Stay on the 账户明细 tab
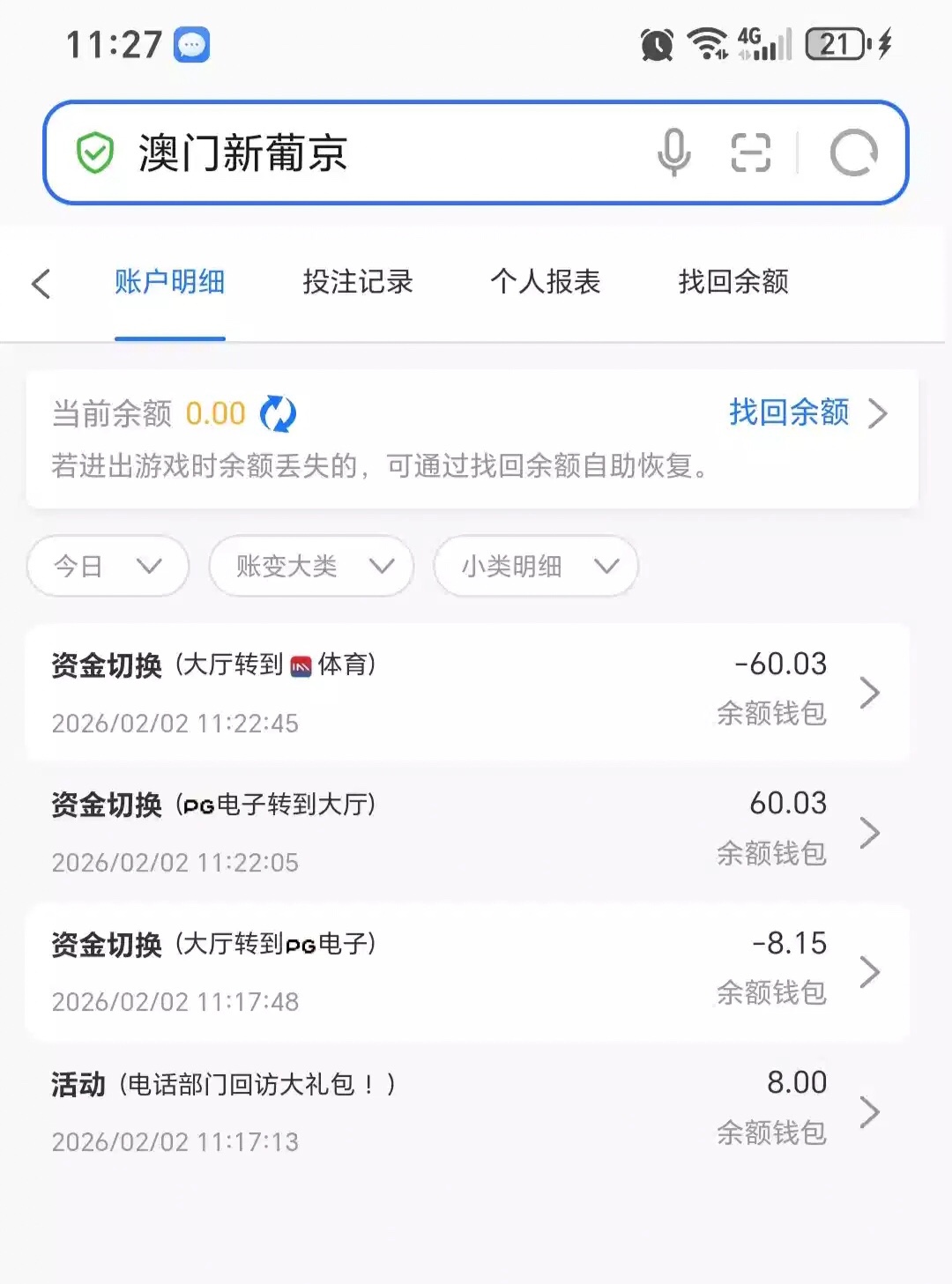 coord(169,282)
